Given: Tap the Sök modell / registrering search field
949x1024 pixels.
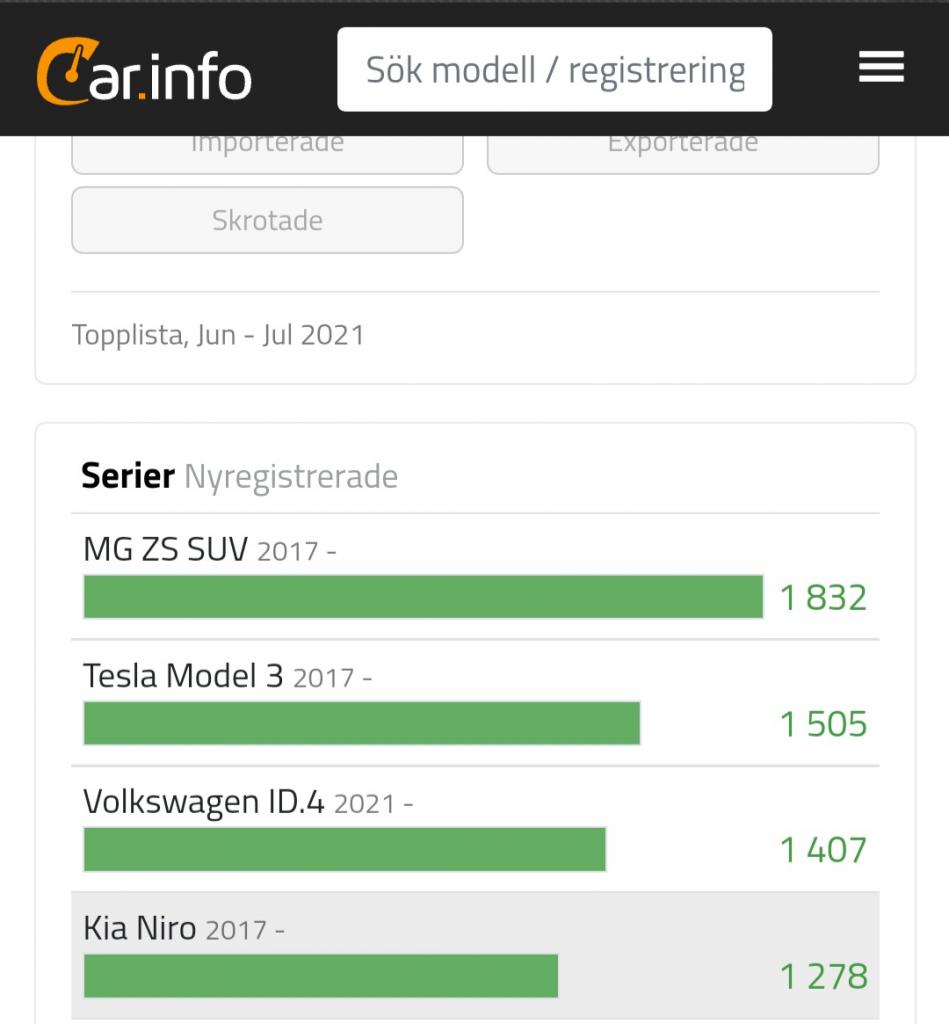Looking at the screenshot, I should point(554,70).
